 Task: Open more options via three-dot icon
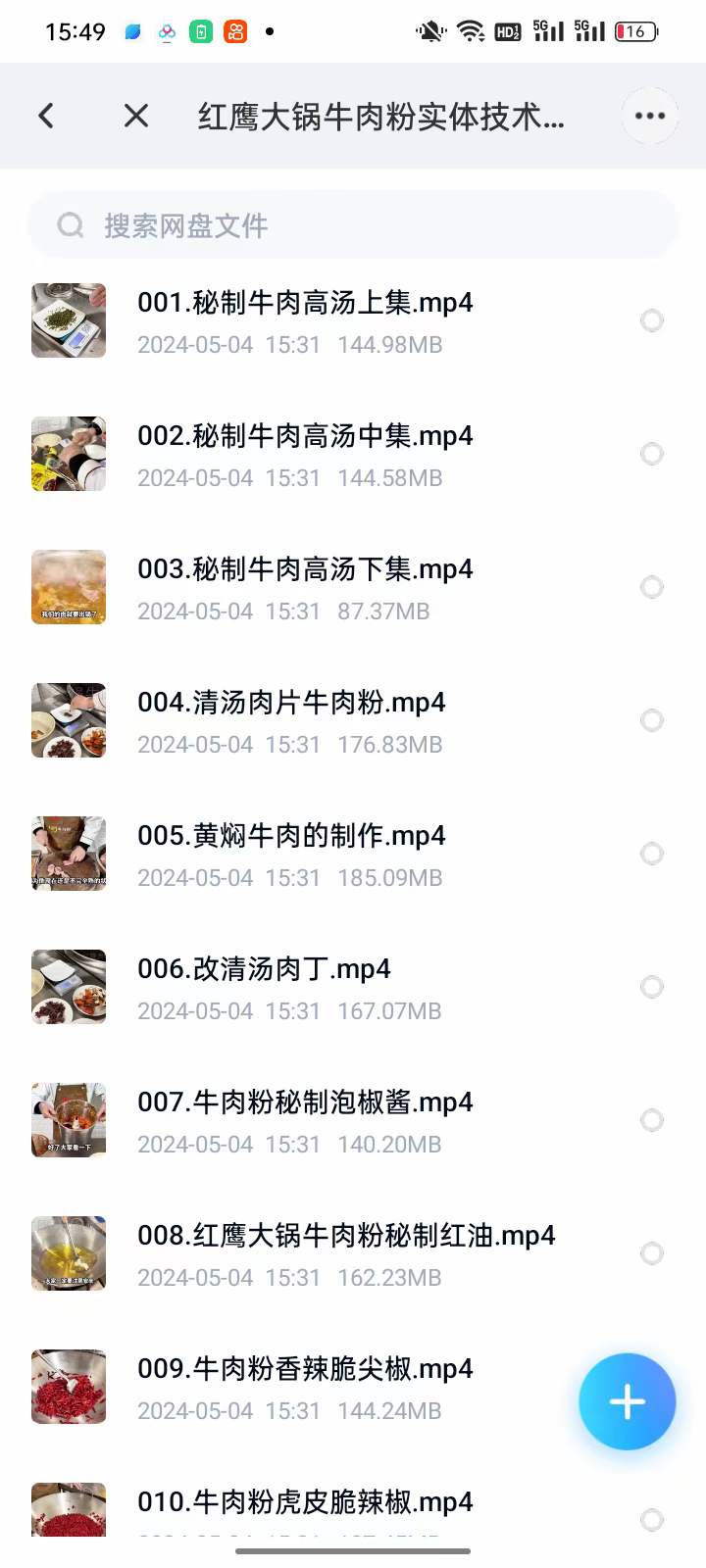pyautogui.click(x=649, y=115)
